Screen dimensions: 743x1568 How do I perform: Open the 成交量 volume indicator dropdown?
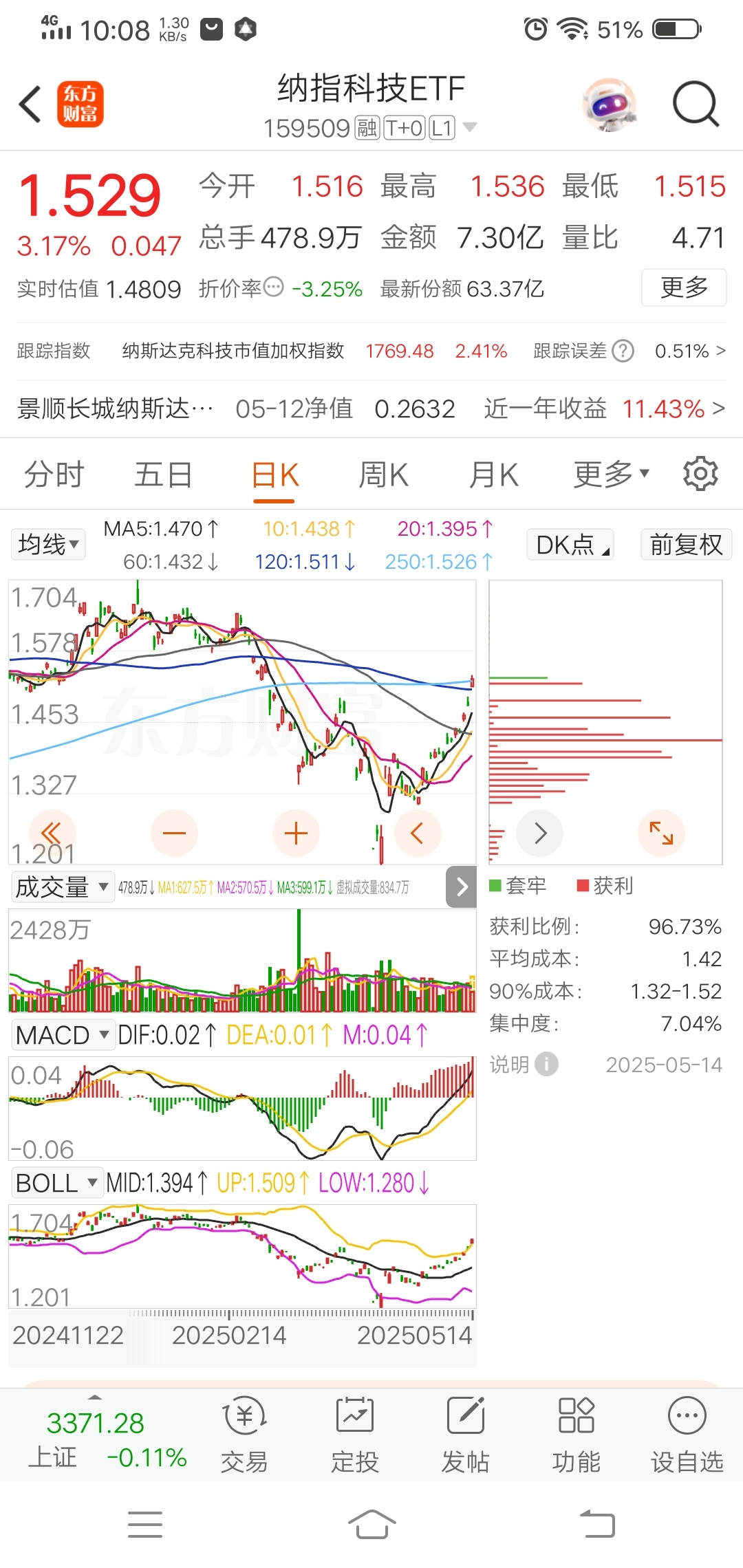[x=62, y=886]
